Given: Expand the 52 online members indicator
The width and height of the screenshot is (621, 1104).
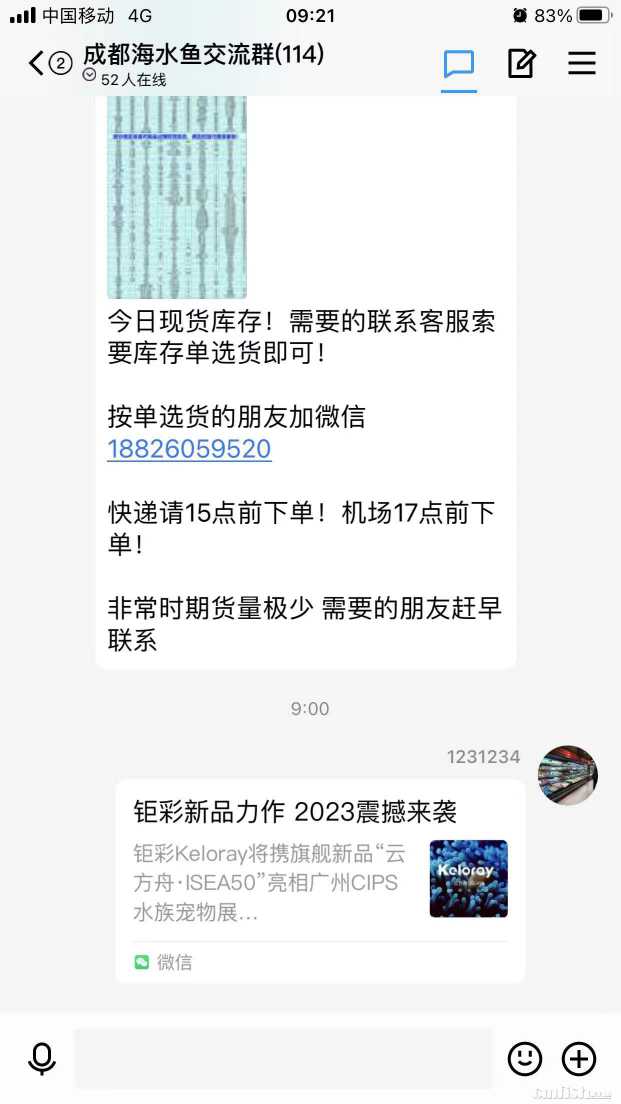Looking at the screenshot, I should click(125, 79).
